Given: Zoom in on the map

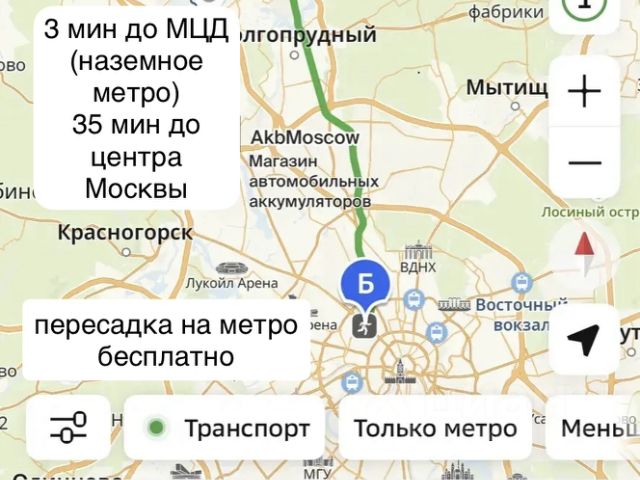Looking at the screenshot, I should pyautogui.click(x=584, y=92).
